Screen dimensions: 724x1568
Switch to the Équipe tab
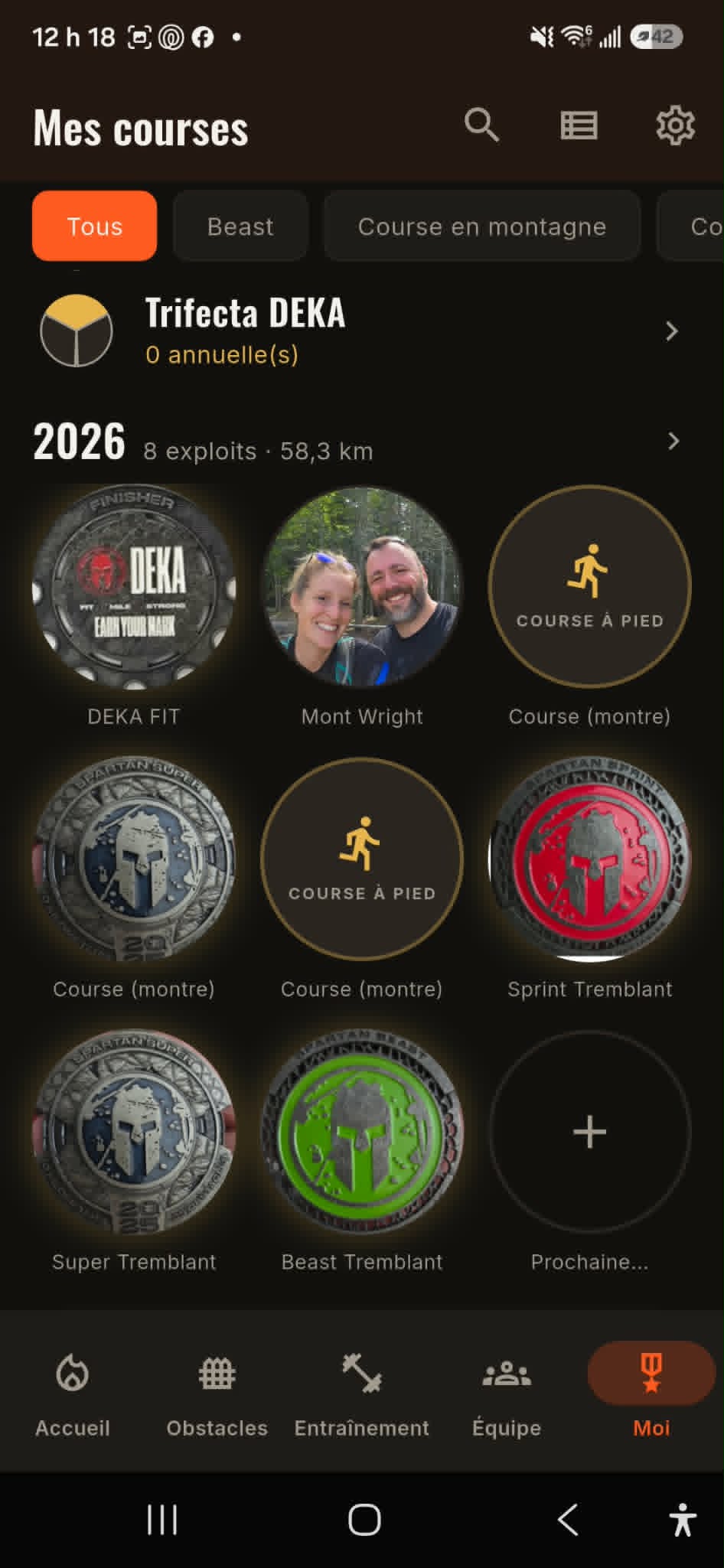(507, 1393)
